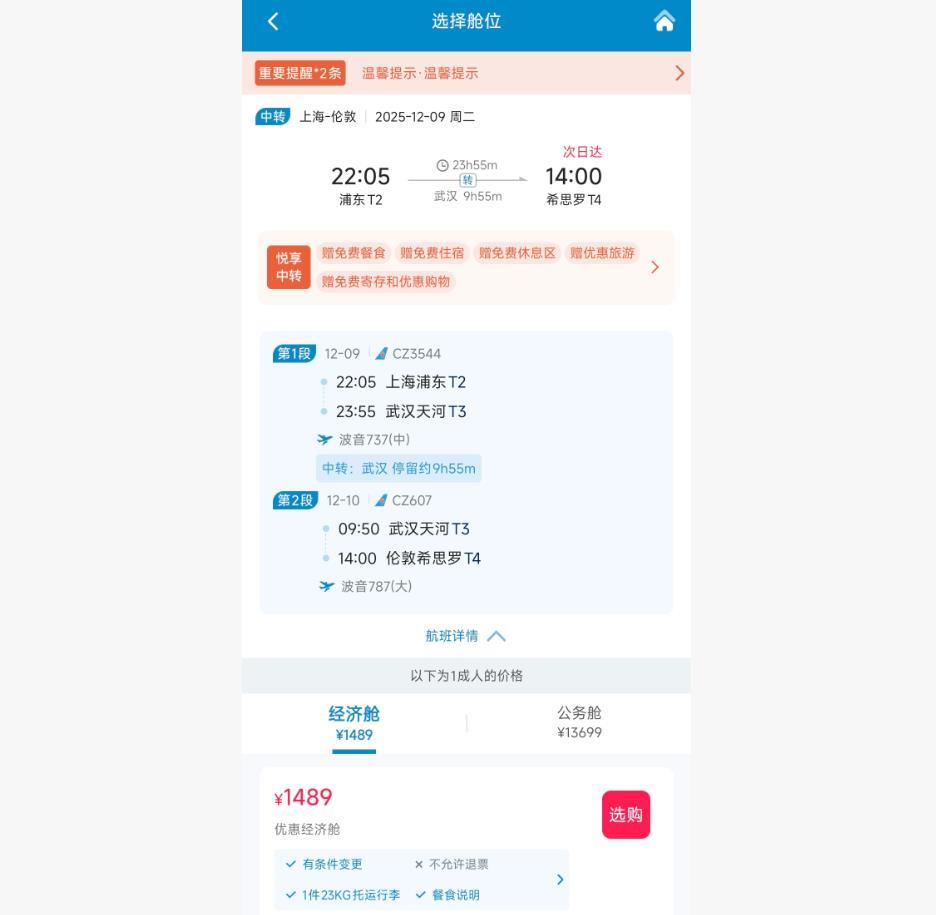The width and height of the screenshot is (936, 915).
Task: Tap 选购 for the ¥1489 fare
Action: (626, 814)
